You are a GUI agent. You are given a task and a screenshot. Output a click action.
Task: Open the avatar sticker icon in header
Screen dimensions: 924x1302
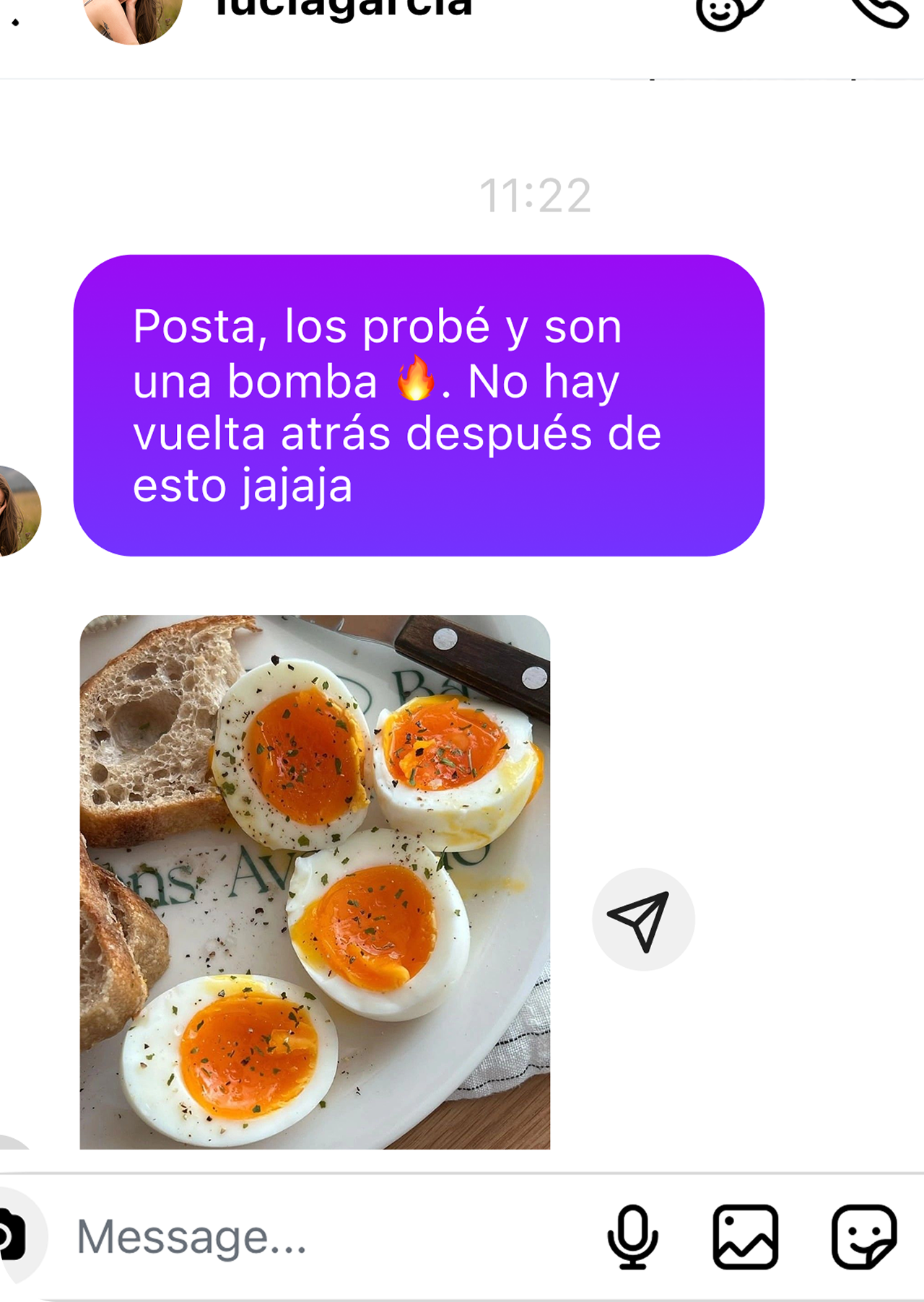[x=726, y=12]
